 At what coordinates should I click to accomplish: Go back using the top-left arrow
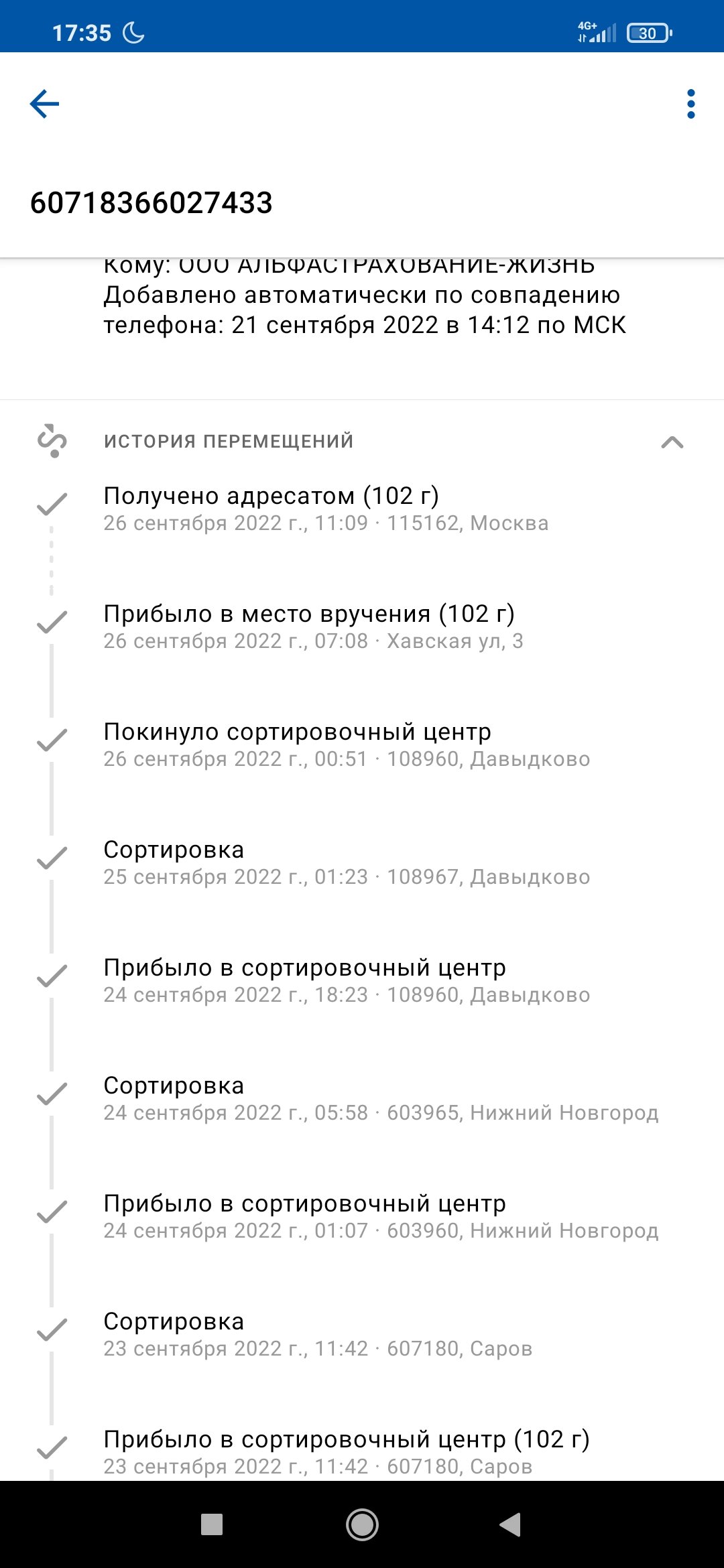coord(45,104)
